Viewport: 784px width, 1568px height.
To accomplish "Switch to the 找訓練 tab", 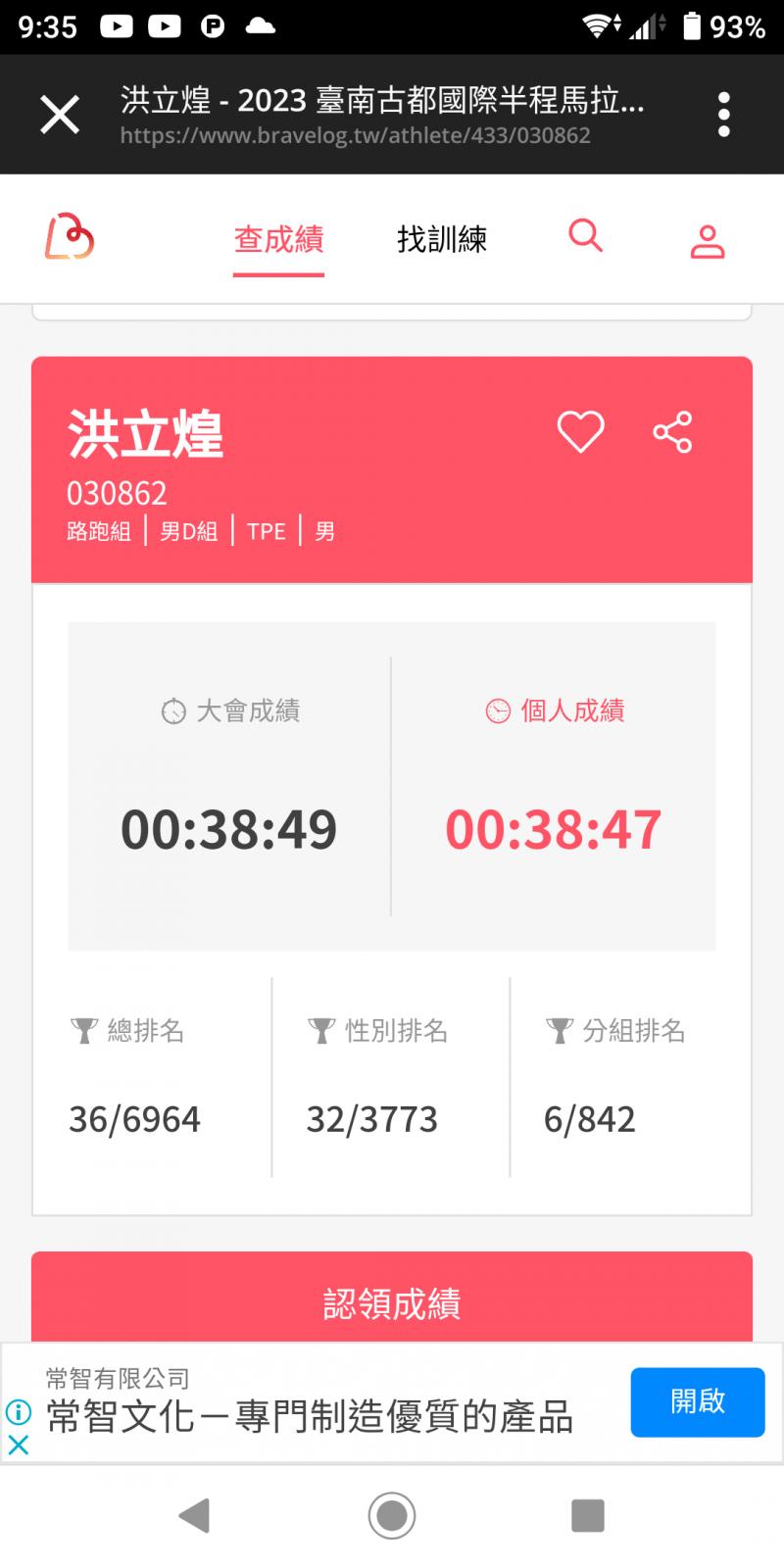I will pyautogui.click(x=442, y=239).
